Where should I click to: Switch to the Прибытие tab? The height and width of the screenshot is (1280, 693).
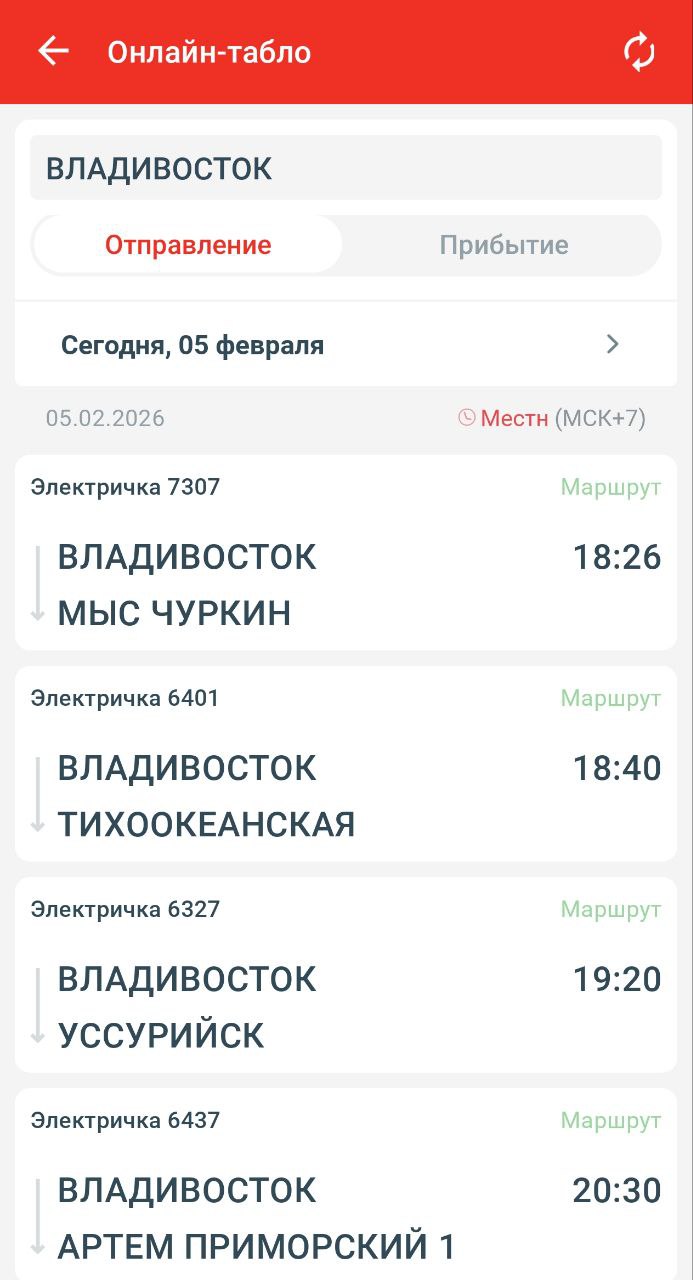(x=503, y=245)
